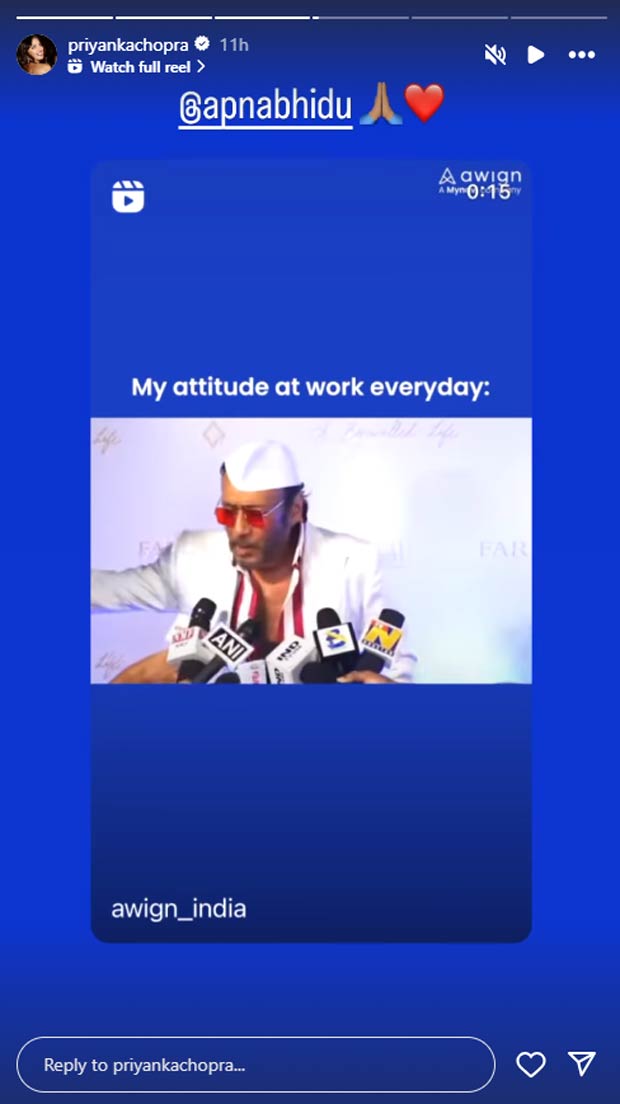Open the priyankachopra username

pos(128,44)
